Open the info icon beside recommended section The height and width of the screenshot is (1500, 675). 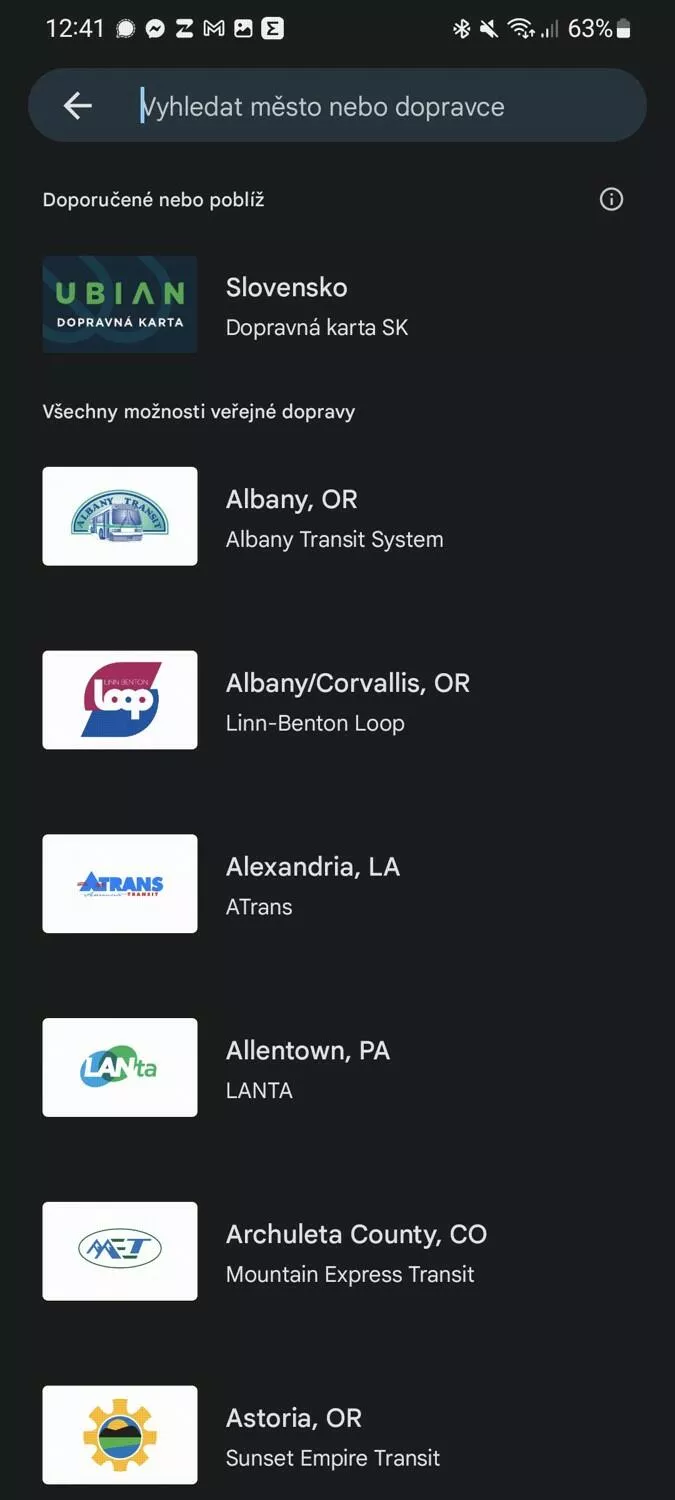(x=611, y=199)
